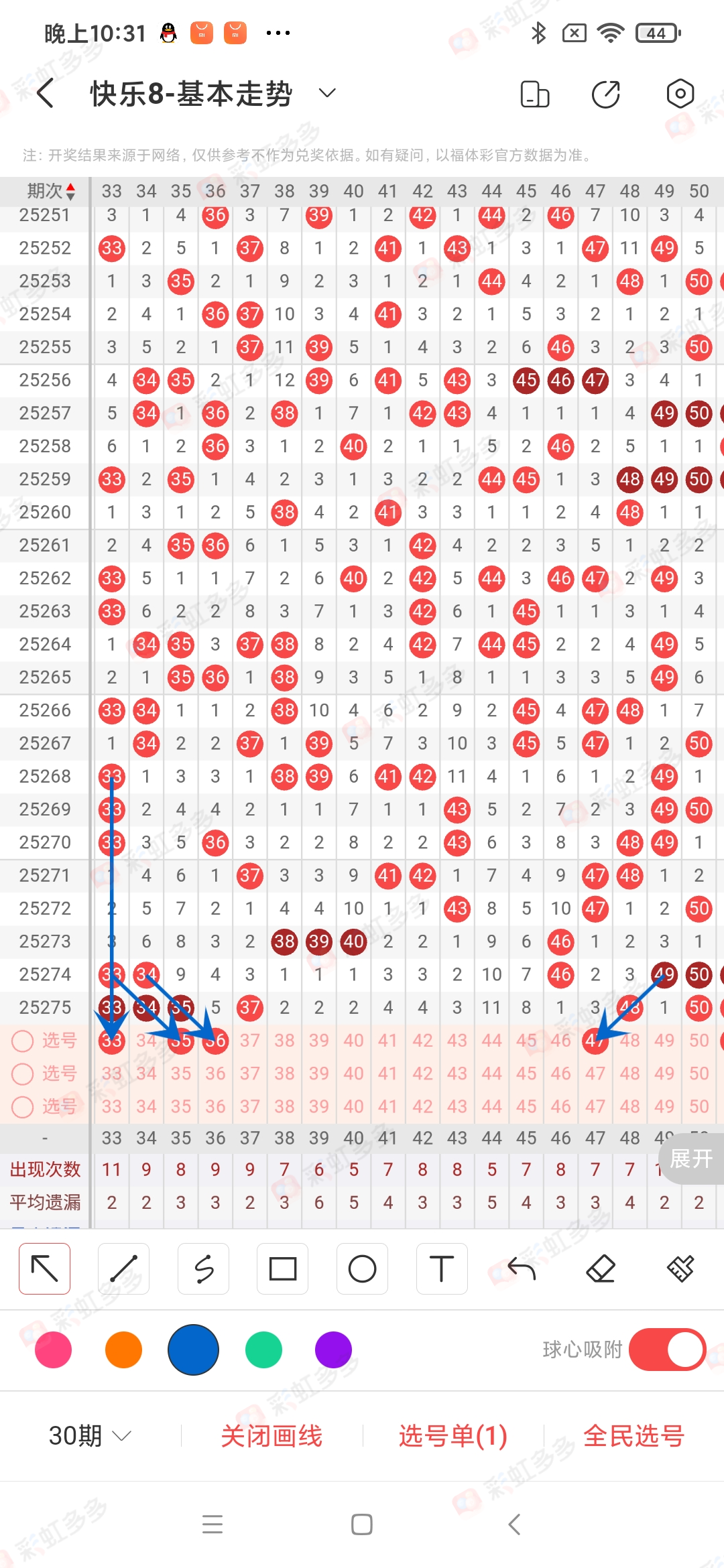This screenshot has width=724, height=1568.
Task: Open 选号单(1) selection list
Action: click(x=452, y=1436)
